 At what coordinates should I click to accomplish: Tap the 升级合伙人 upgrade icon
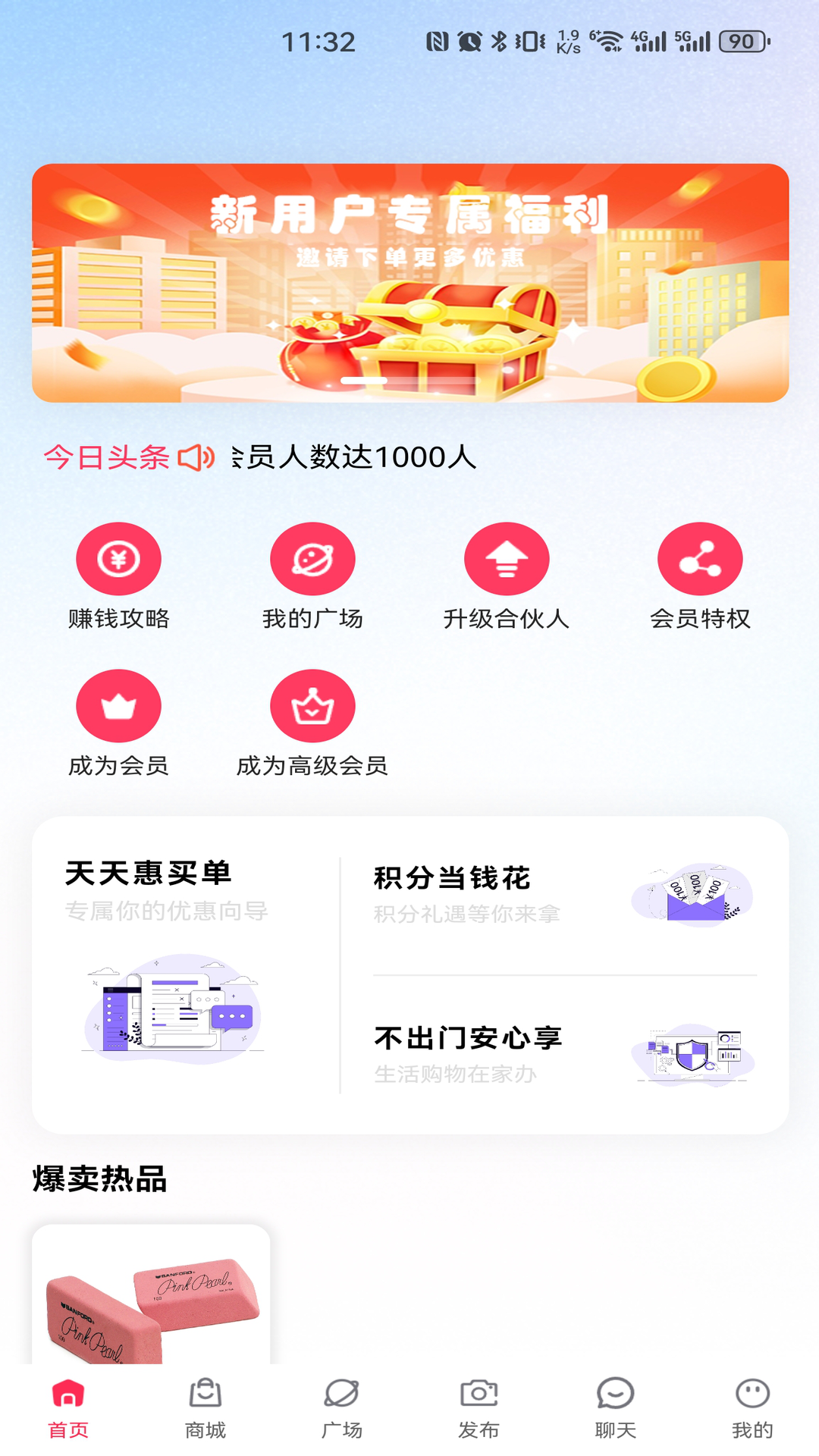[x=506, y=557]
